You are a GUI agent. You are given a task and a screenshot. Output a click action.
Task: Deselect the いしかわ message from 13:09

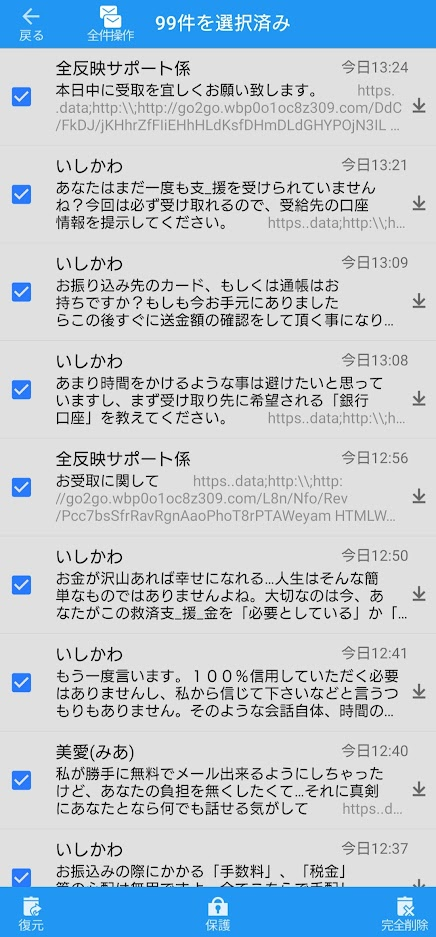22,292
